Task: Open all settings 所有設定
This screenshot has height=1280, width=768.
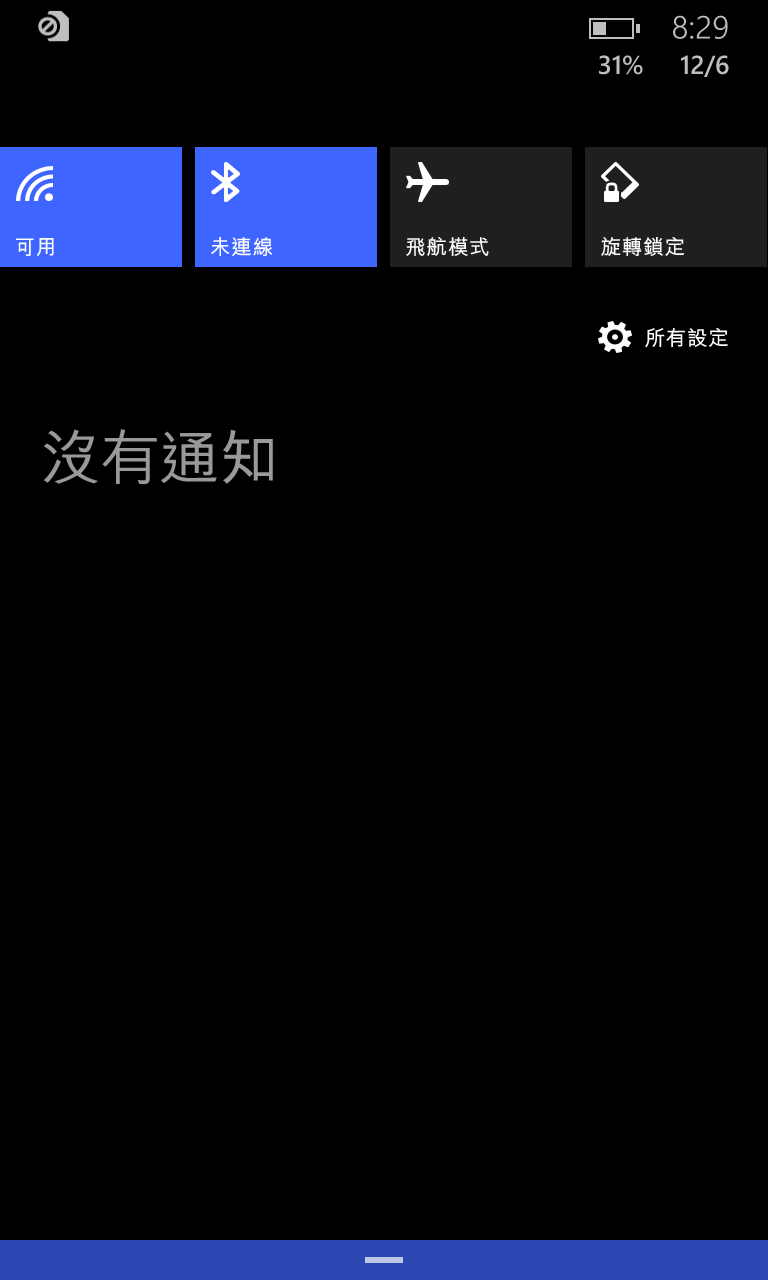Action: [x=664, y=337]
